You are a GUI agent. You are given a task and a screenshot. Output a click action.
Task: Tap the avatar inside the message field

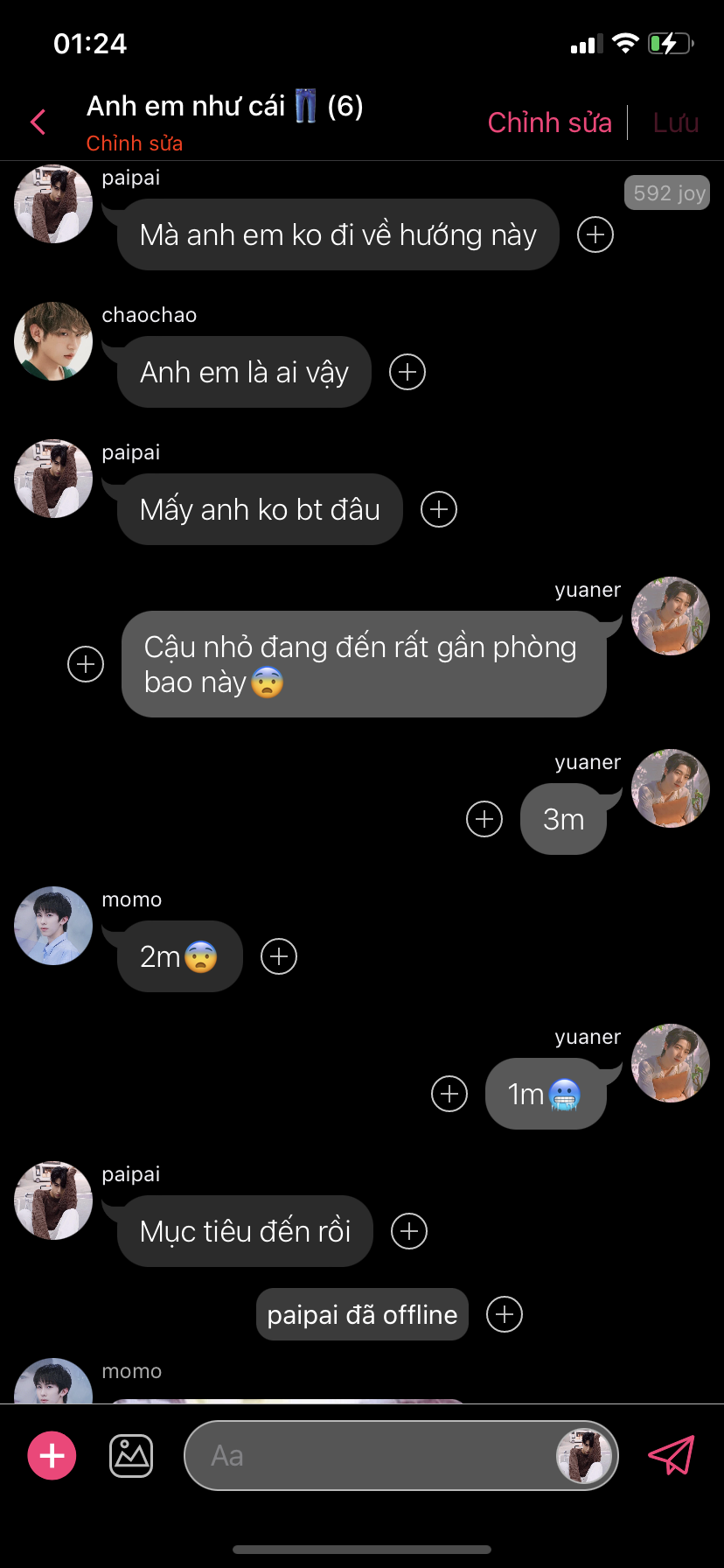(x=583, y=1455)
